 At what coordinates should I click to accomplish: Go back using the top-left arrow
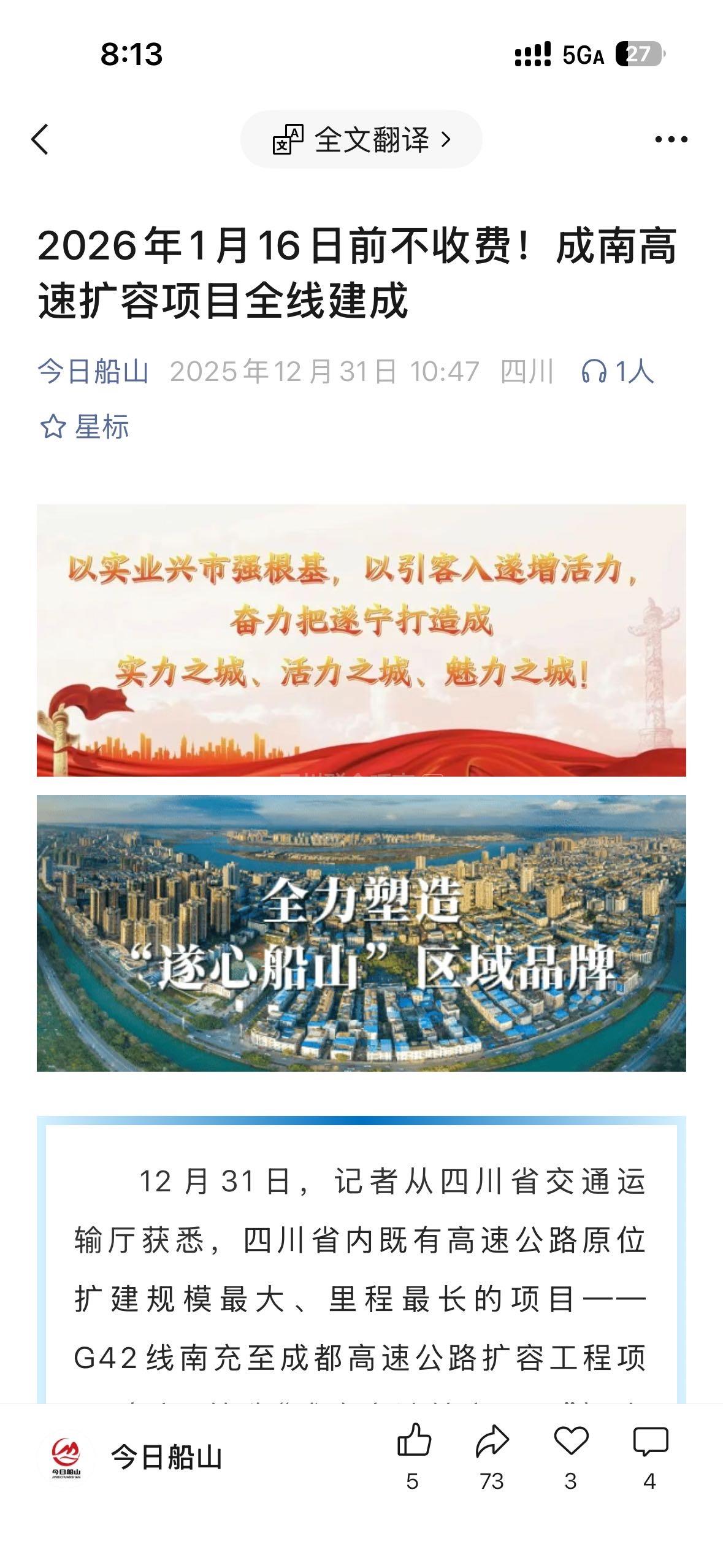tap(40, 139)
